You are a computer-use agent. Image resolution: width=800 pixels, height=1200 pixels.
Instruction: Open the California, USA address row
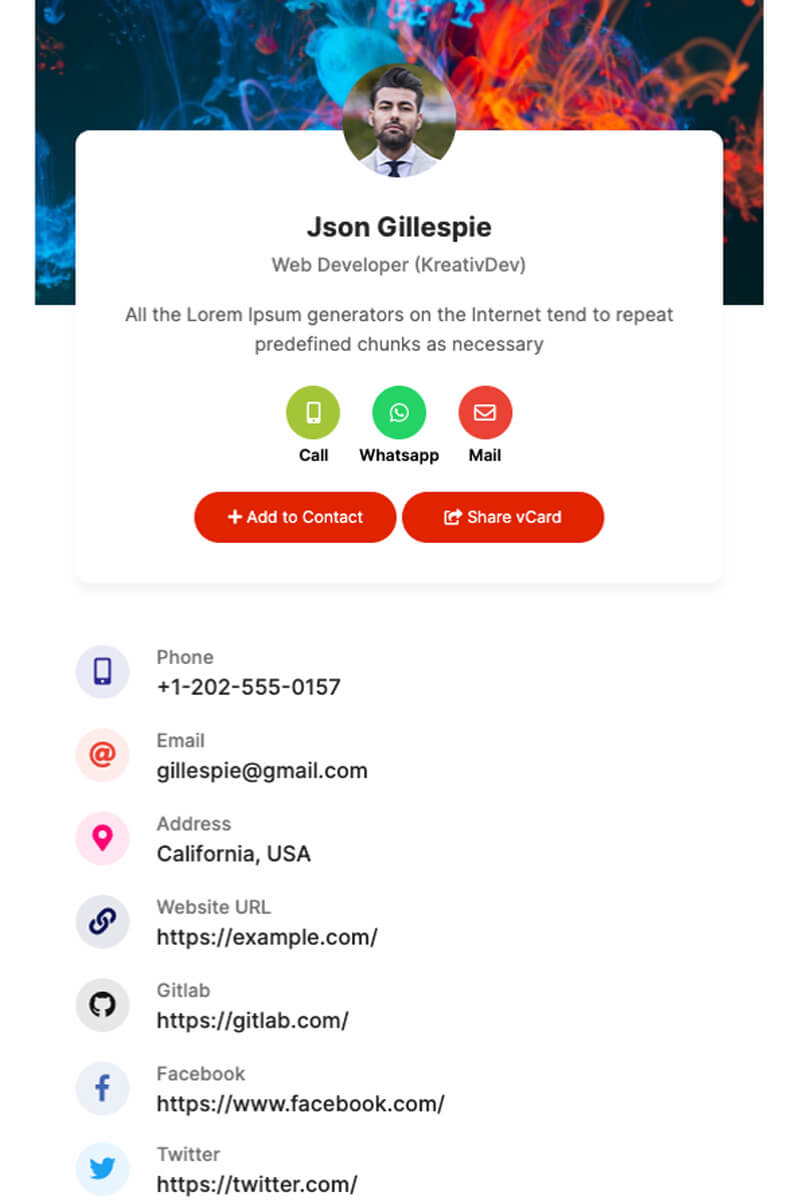coord(233,853)
